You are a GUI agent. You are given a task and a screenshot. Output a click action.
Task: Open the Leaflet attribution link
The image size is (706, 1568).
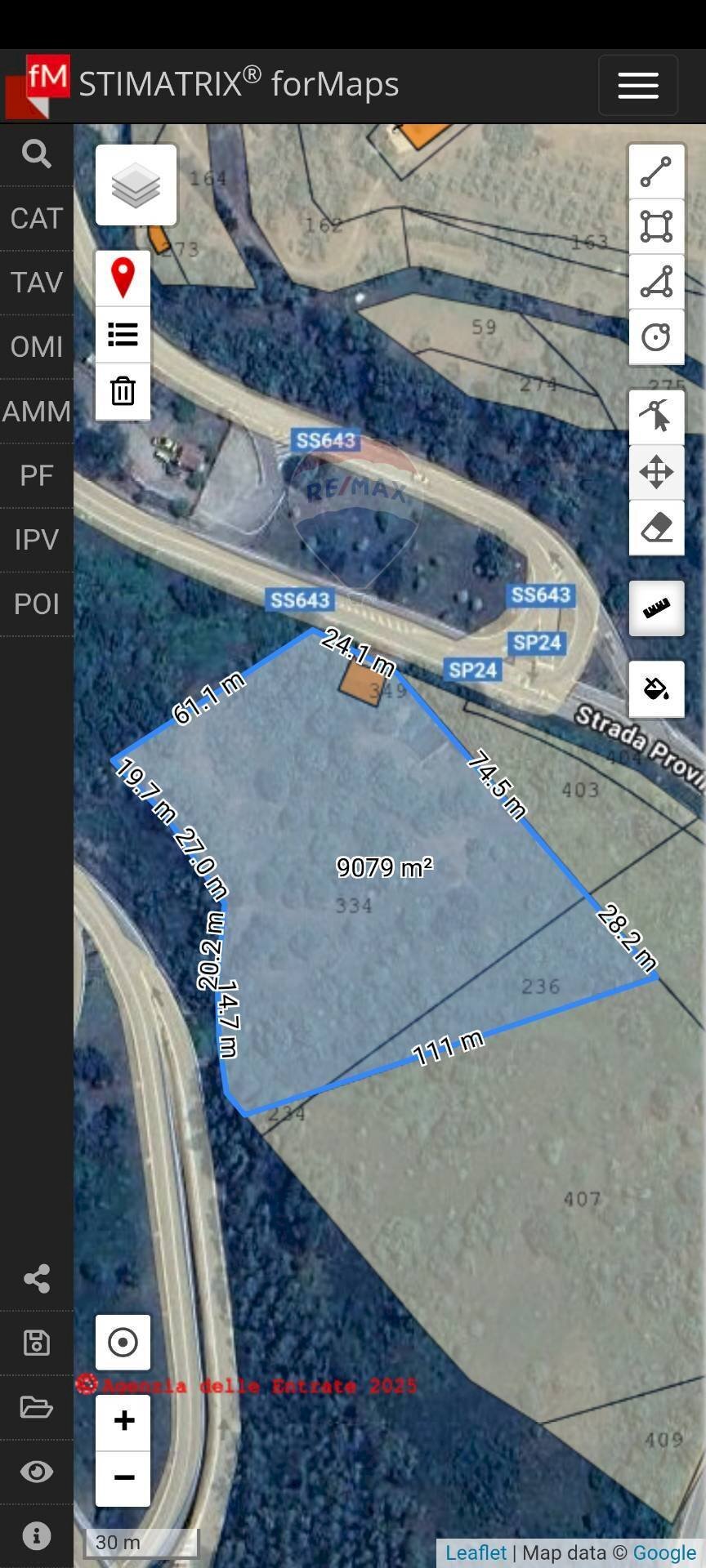coord(477,1552)
